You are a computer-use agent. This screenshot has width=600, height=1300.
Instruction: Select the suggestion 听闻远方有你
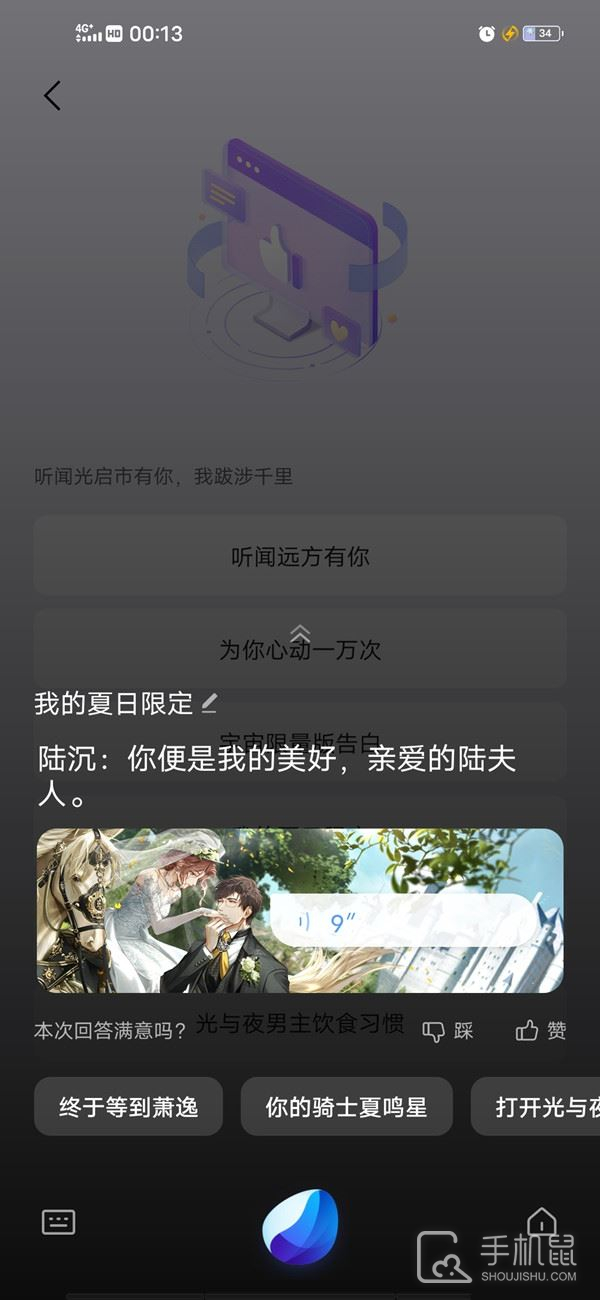(x=300, y=556)
